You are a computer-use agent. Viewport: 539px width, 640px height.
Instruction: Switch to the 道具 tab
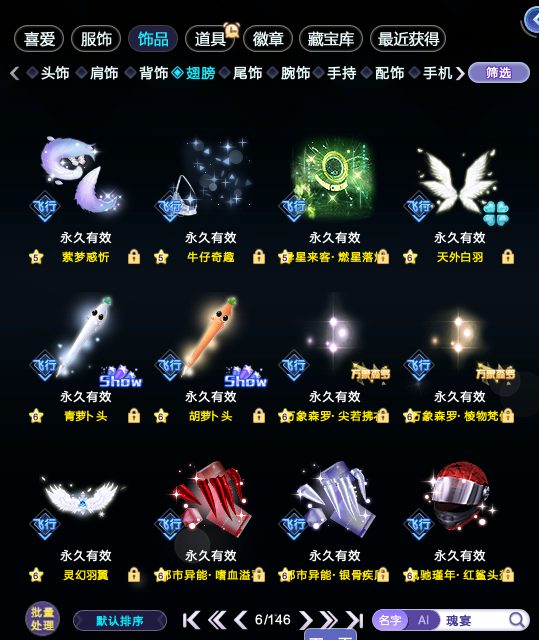click(x=210, y=39)
